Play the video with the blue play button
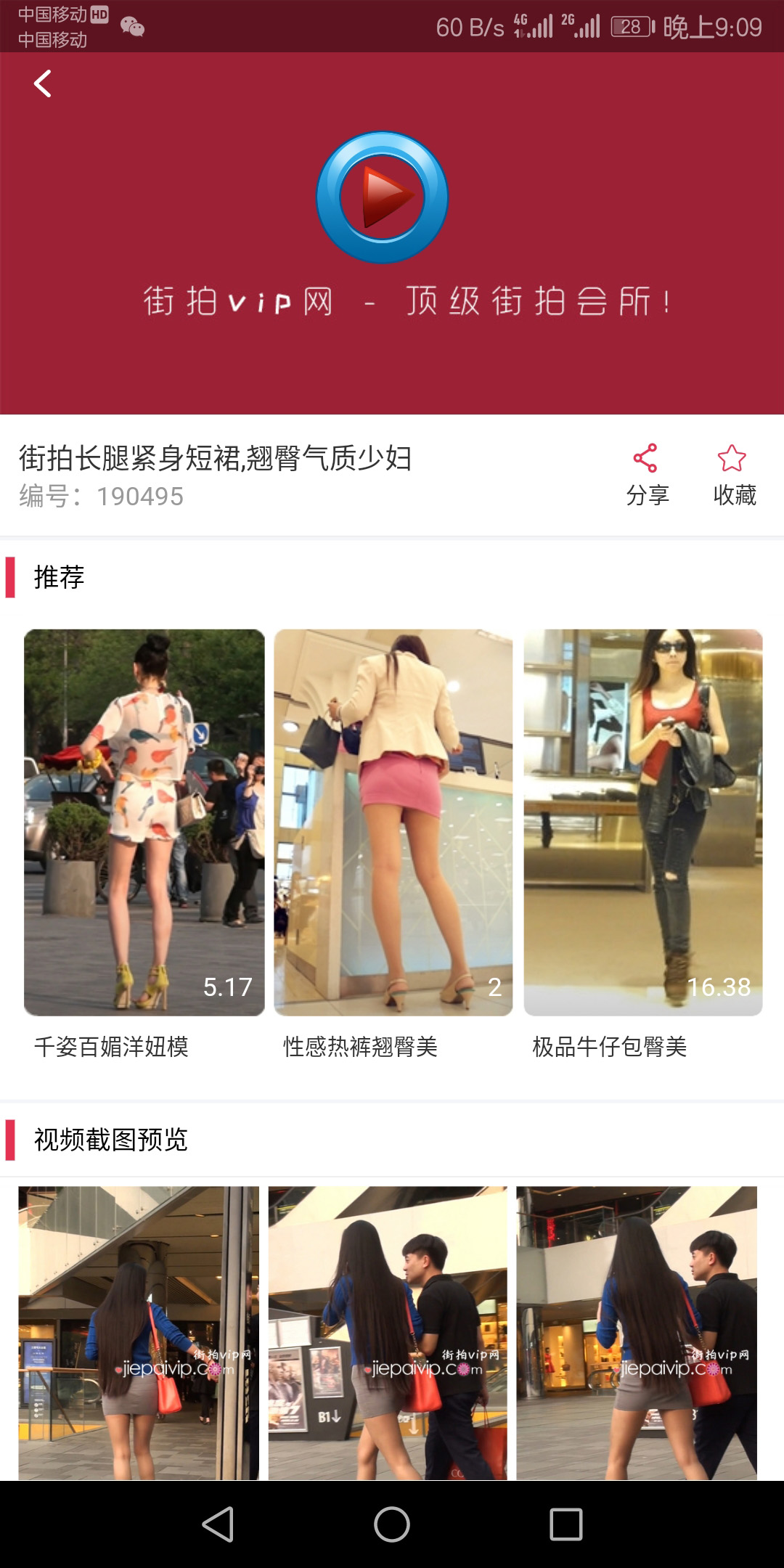Image resolution: width=784 pixels, height=1568 pixels. [383, 197]
